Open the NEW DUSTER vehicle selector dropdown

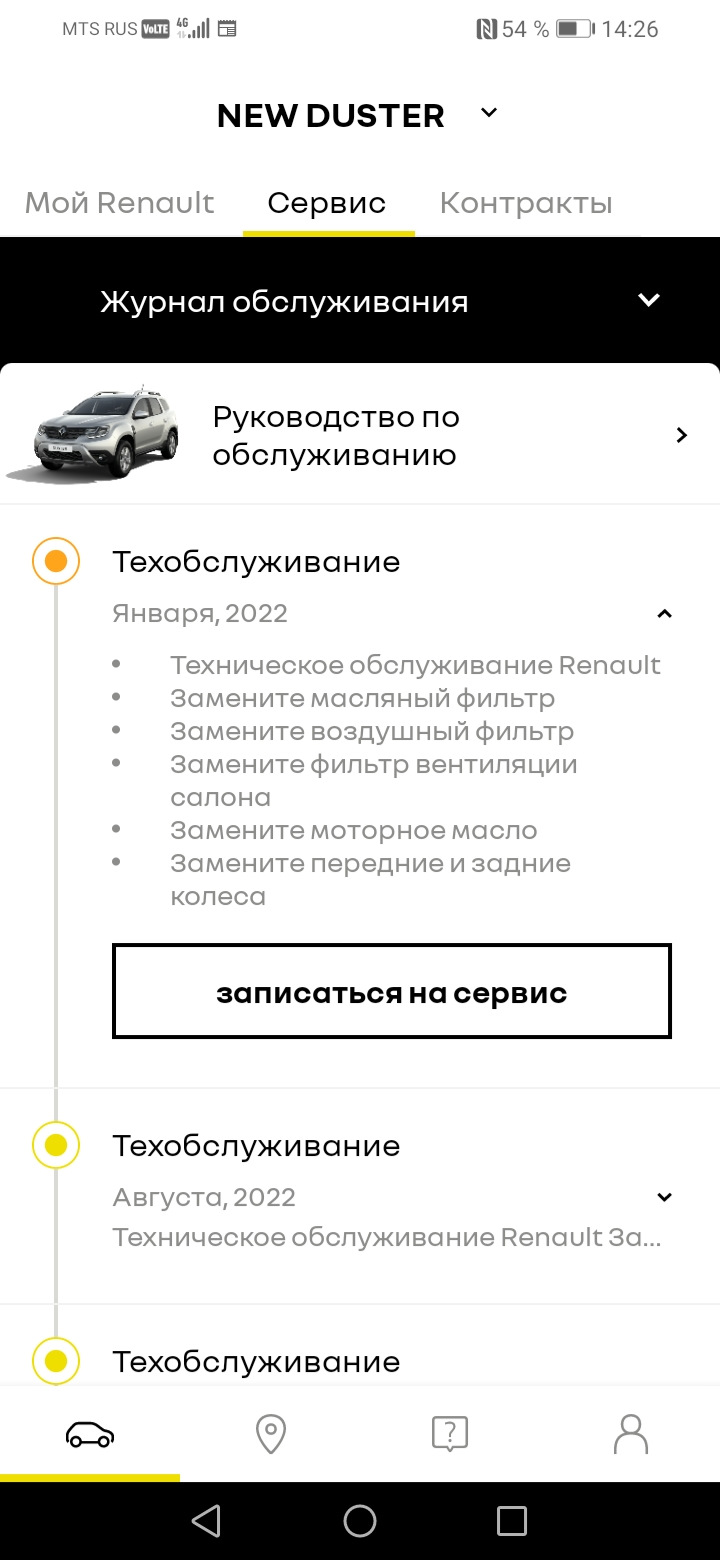point(488,114)
